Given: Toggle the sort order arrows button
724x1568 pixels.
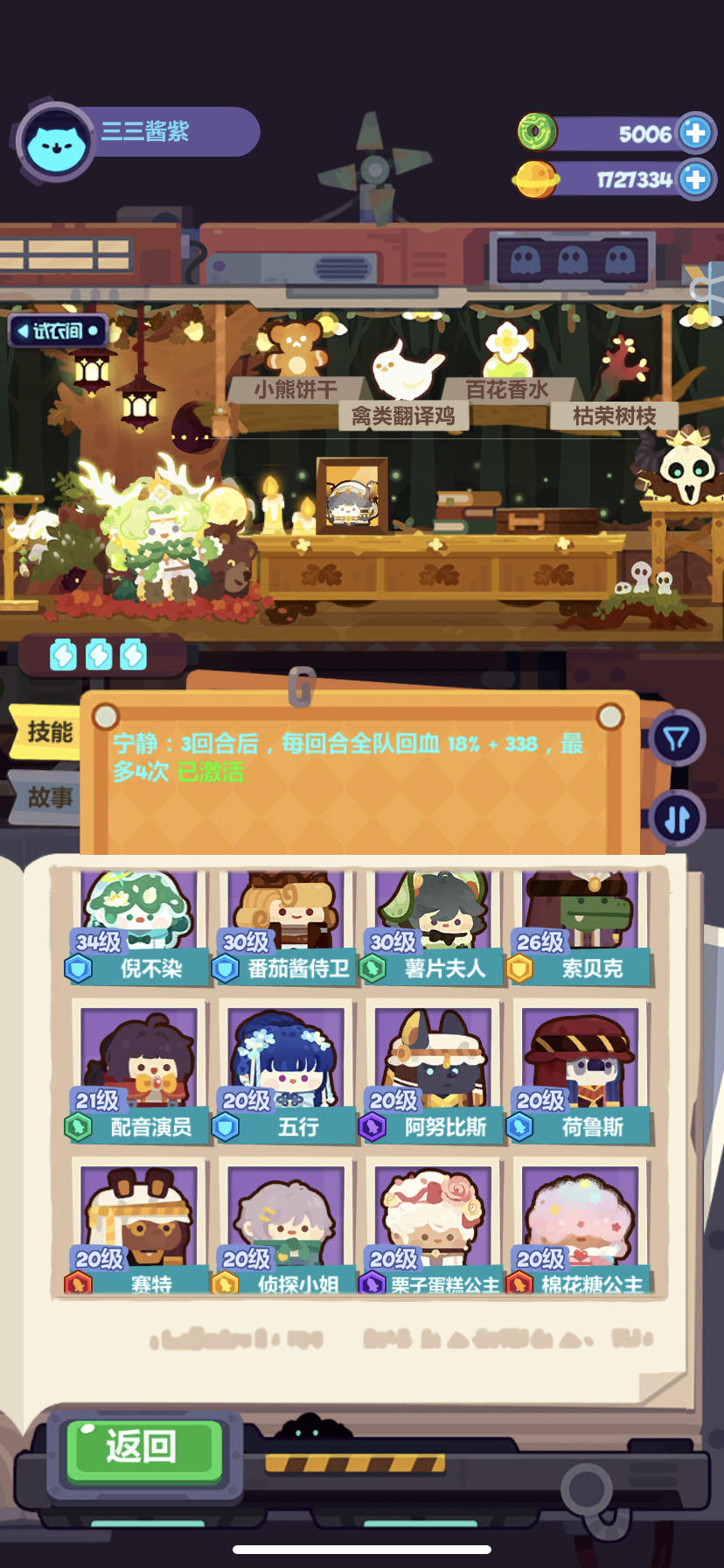Looking at the screenshot, I should pyautogui.click(x=678, y=820).
